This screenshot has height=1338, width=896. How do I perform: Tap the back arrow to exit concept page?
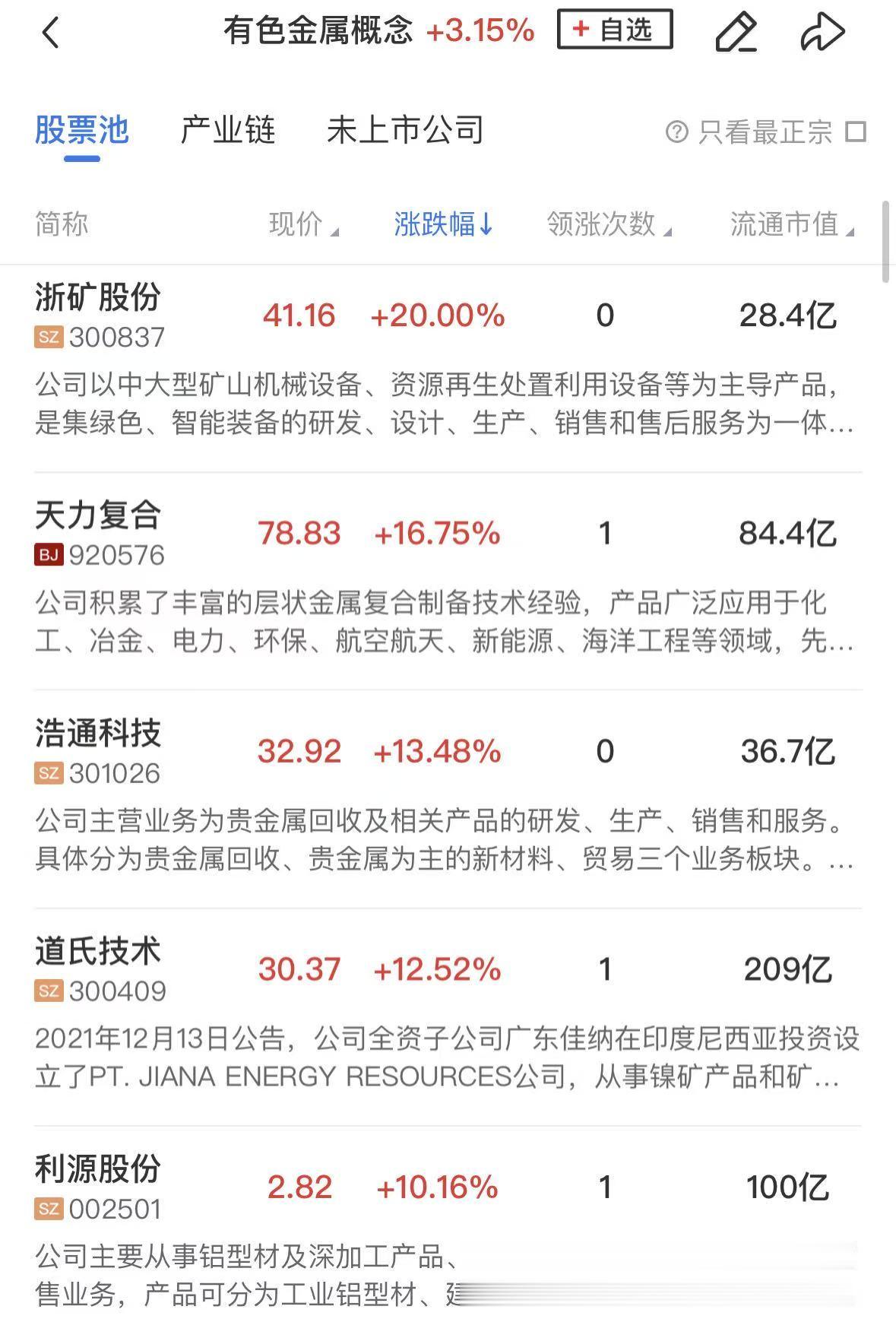(51, 32)
